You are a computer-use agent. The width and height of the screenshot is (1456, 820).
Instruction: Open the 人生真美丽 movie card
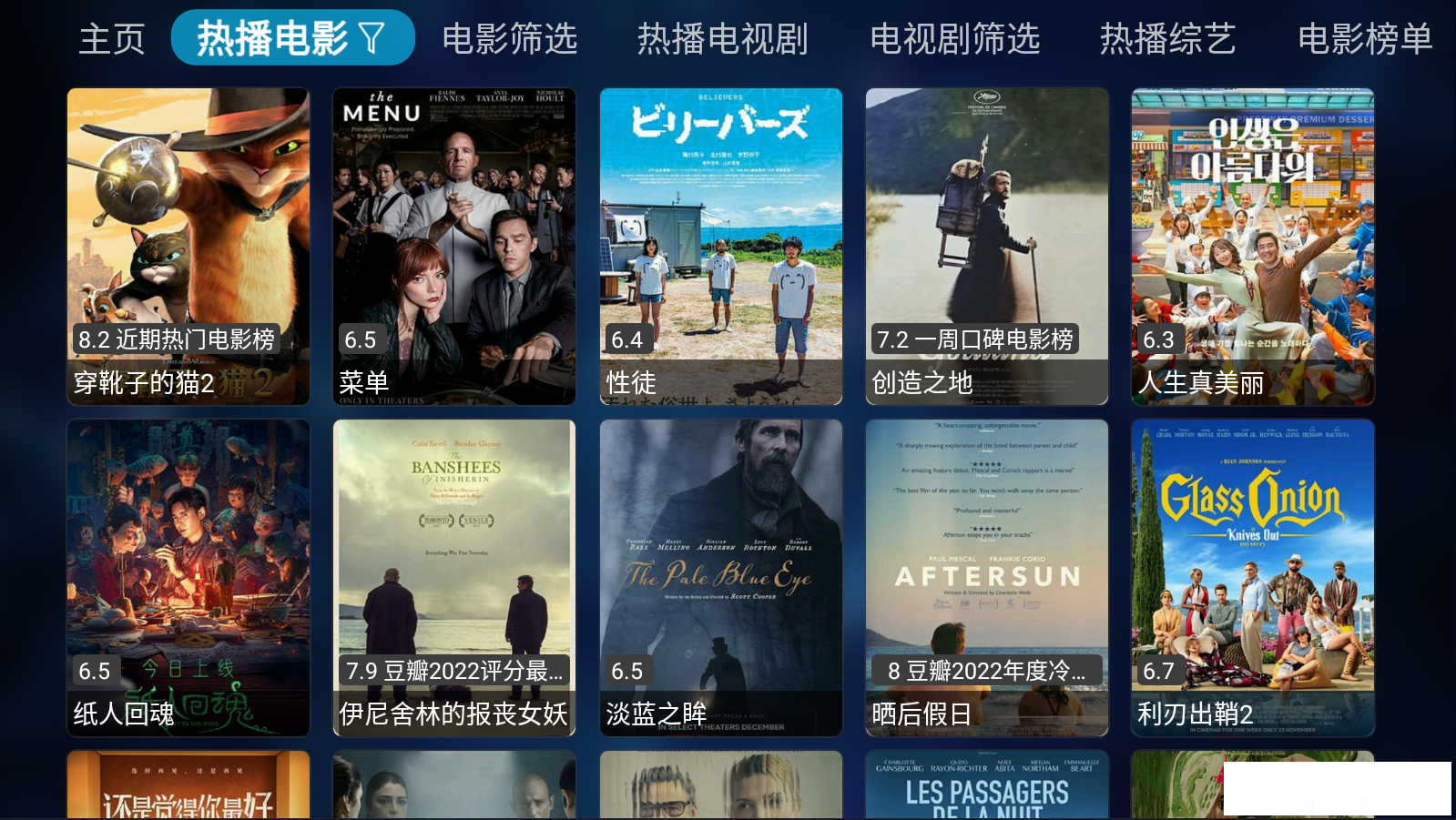coord(1252,246)
